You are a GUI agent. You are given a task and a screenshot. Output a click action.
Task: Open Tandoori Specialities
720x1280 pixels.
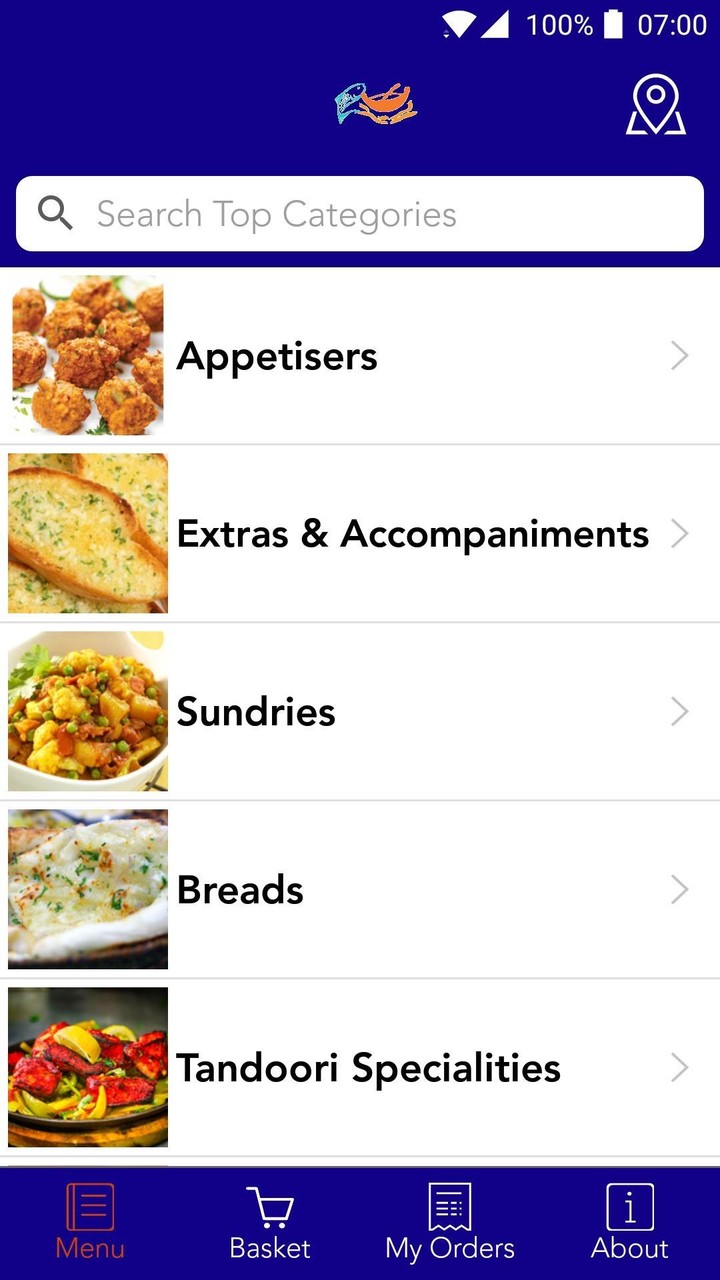360,1068
